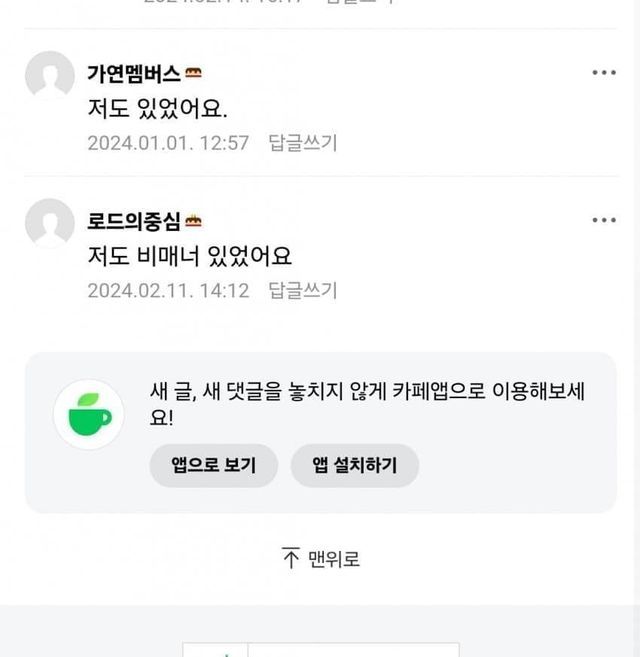640x657 pixels.
Task: Tap 답글쓰기 under 가연멤버스's comment
Action: 303,143
